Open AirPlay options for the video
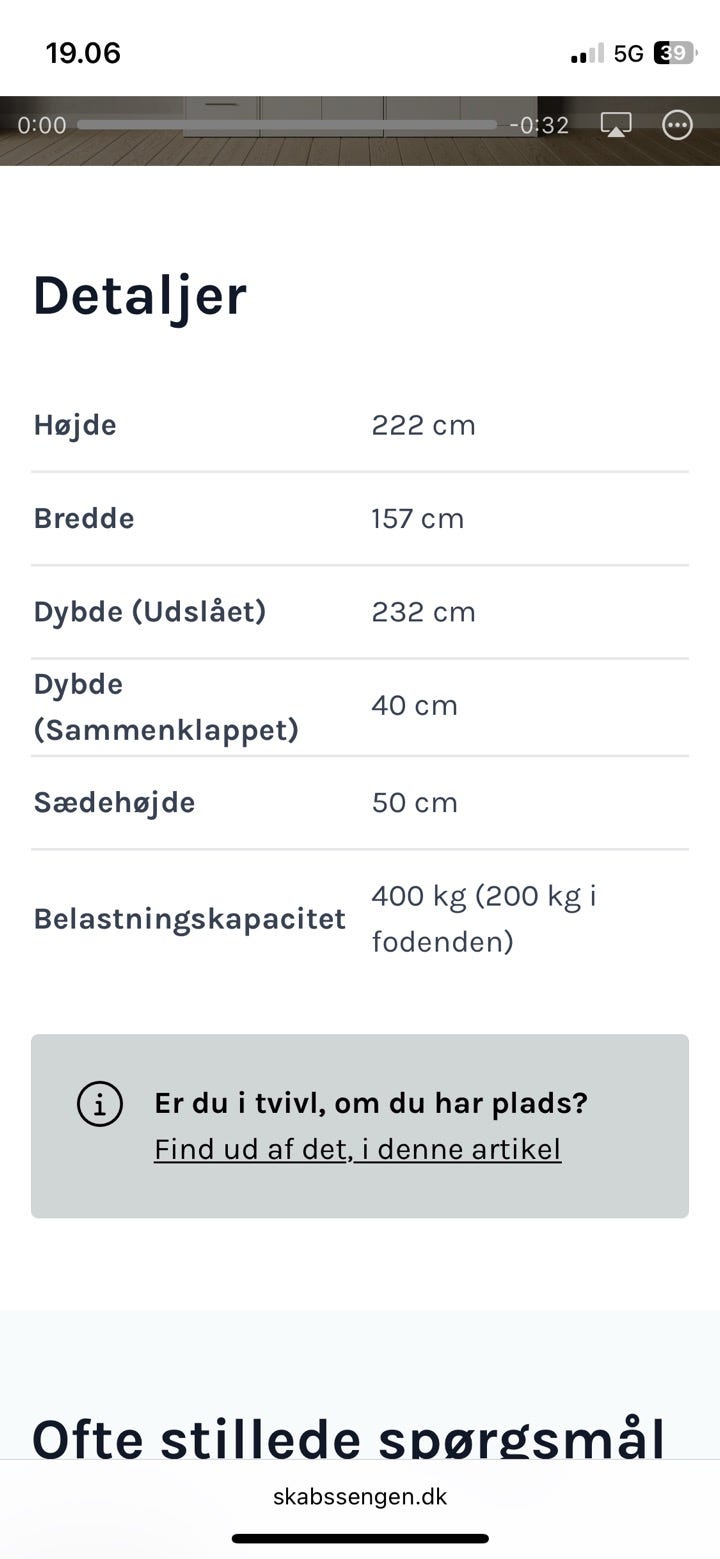720x1559 pixels. (616, 125)
